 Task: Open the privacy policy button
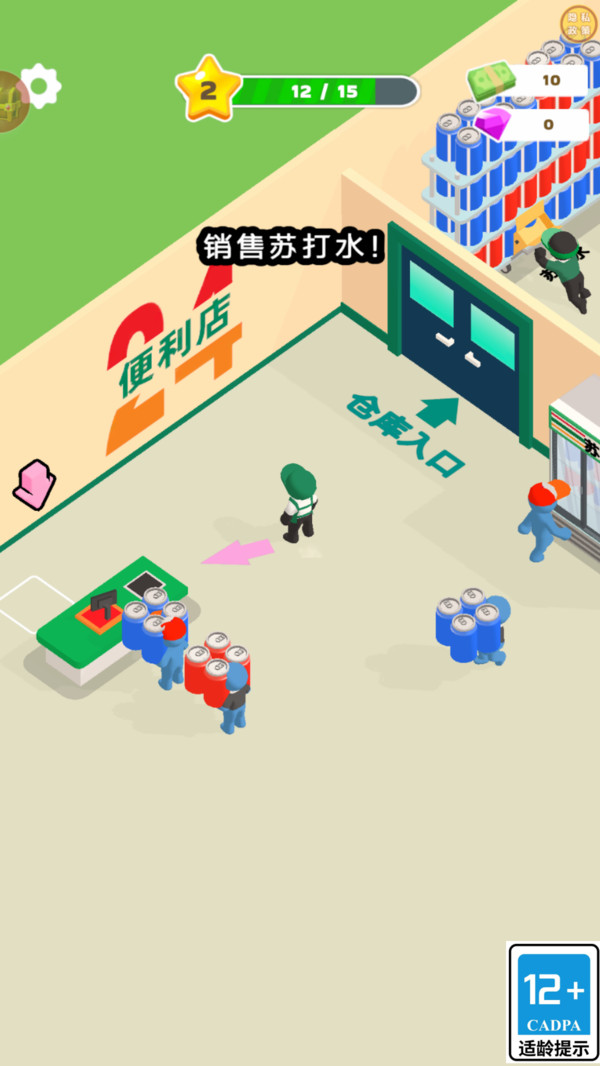tap(578, 23)
